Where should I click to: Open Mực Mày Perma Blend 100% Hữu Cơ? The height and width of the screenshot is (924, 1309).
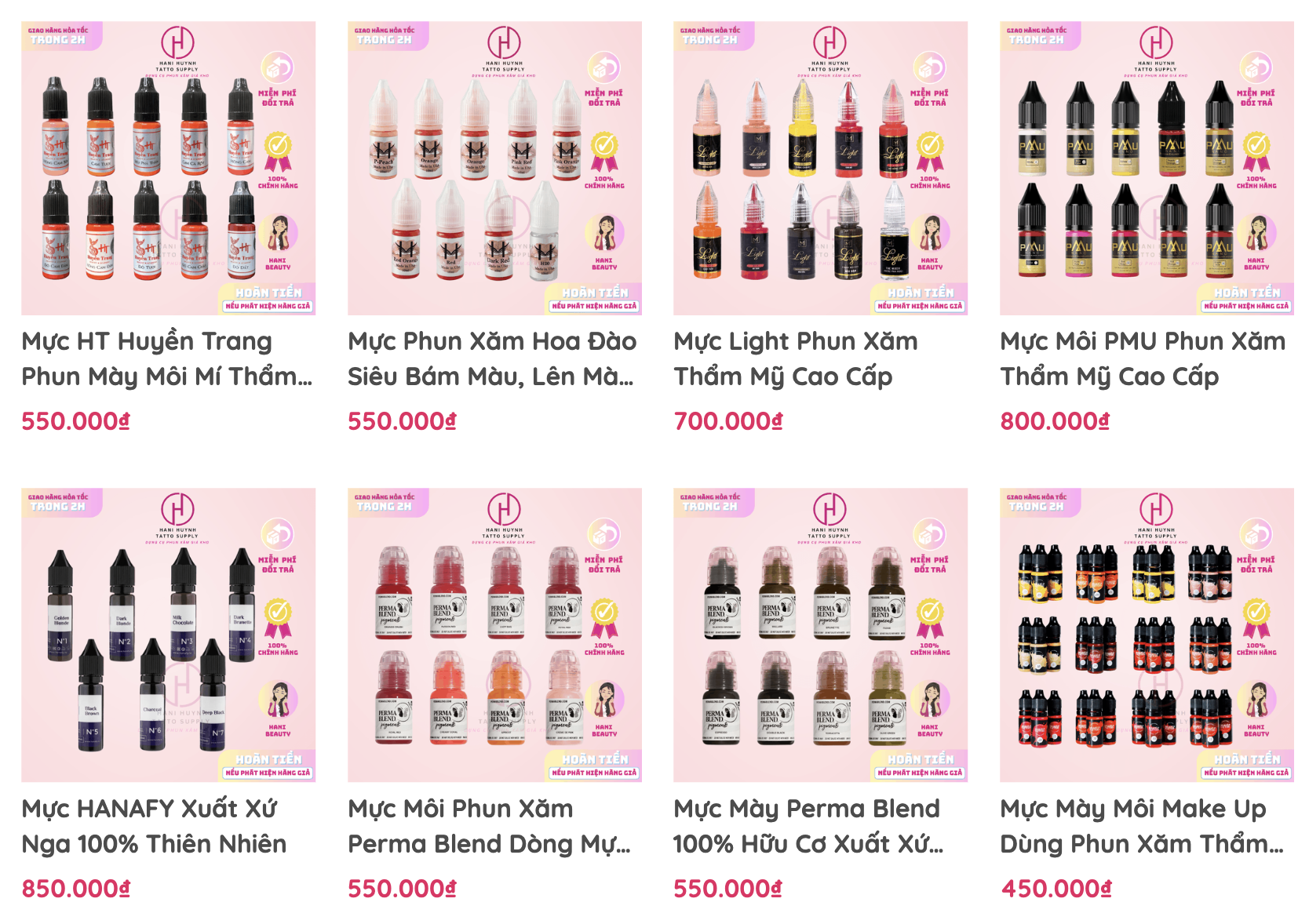tap(820, 635)
